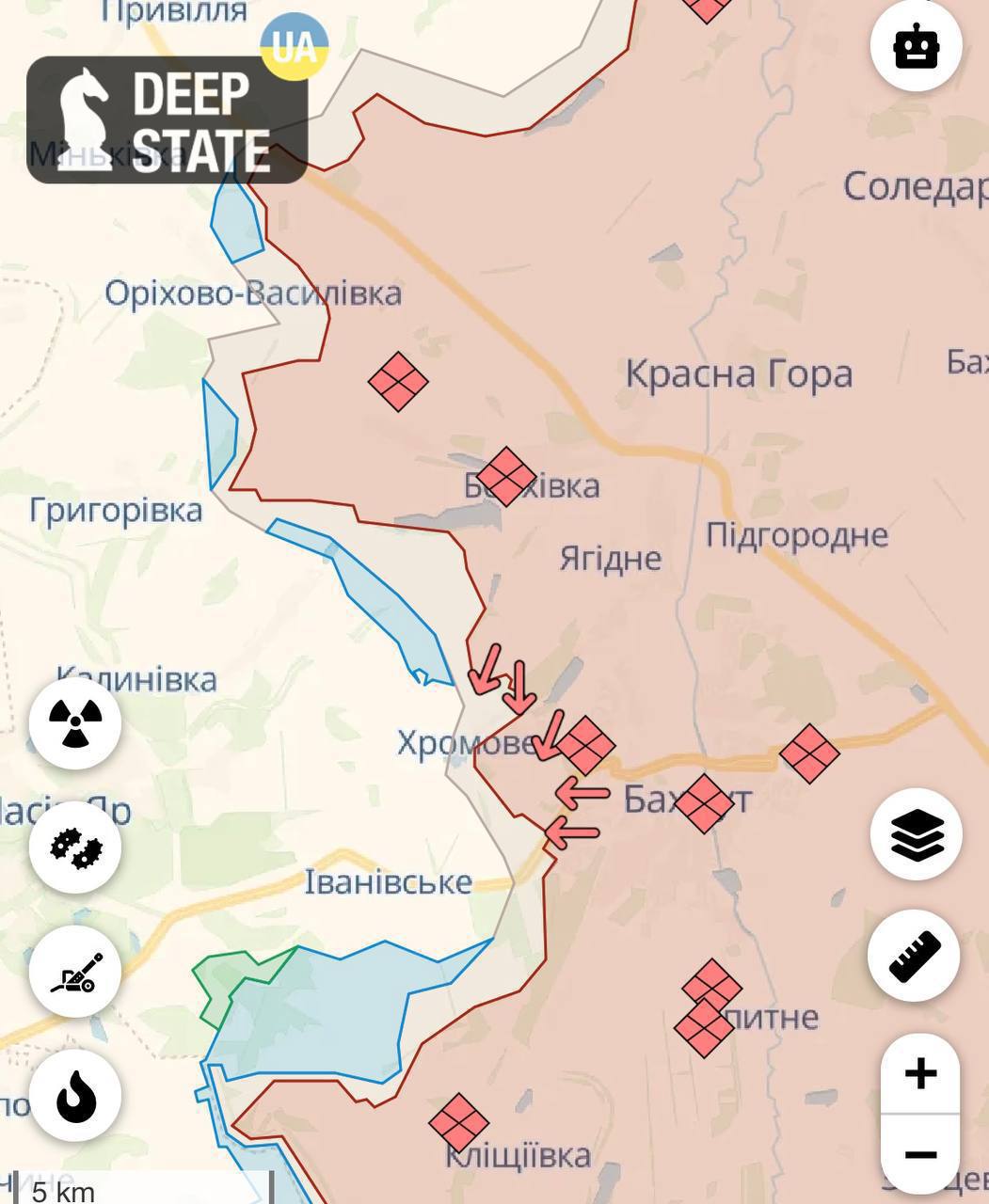Tap the radiation hazard icon button

pos(75,723)
